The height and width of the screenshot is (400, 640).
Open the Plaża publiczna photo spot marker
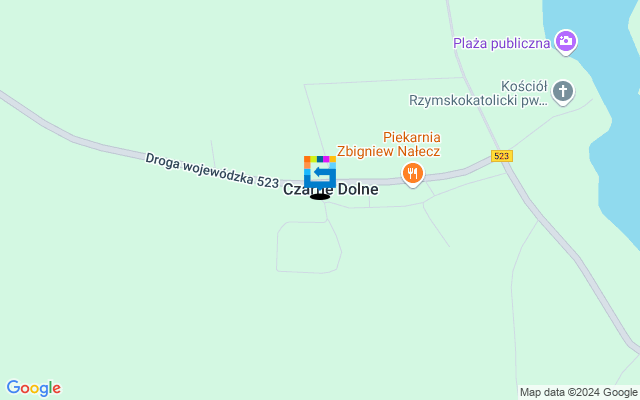point(567,42)
